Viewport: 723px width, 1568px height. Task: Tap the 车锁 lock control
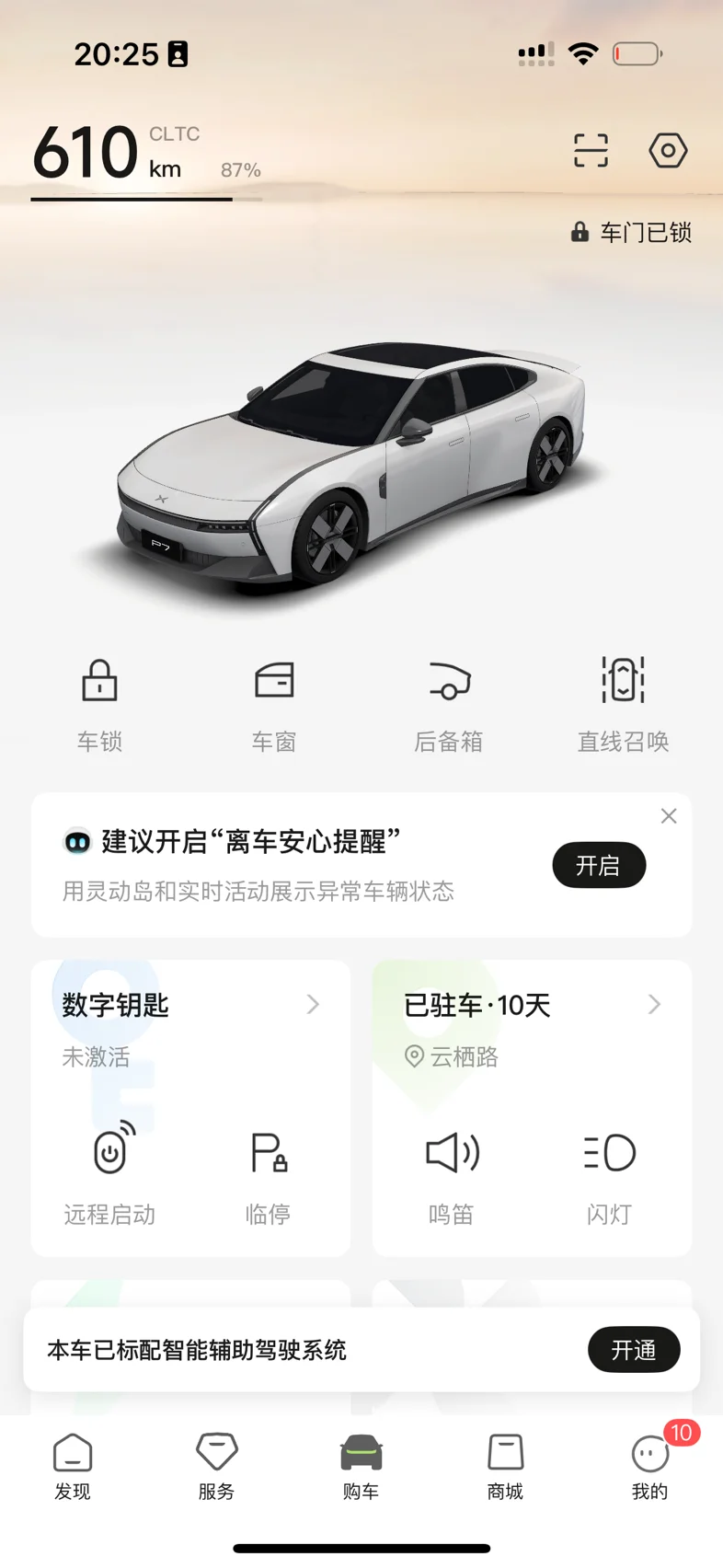tap(99, 703)
